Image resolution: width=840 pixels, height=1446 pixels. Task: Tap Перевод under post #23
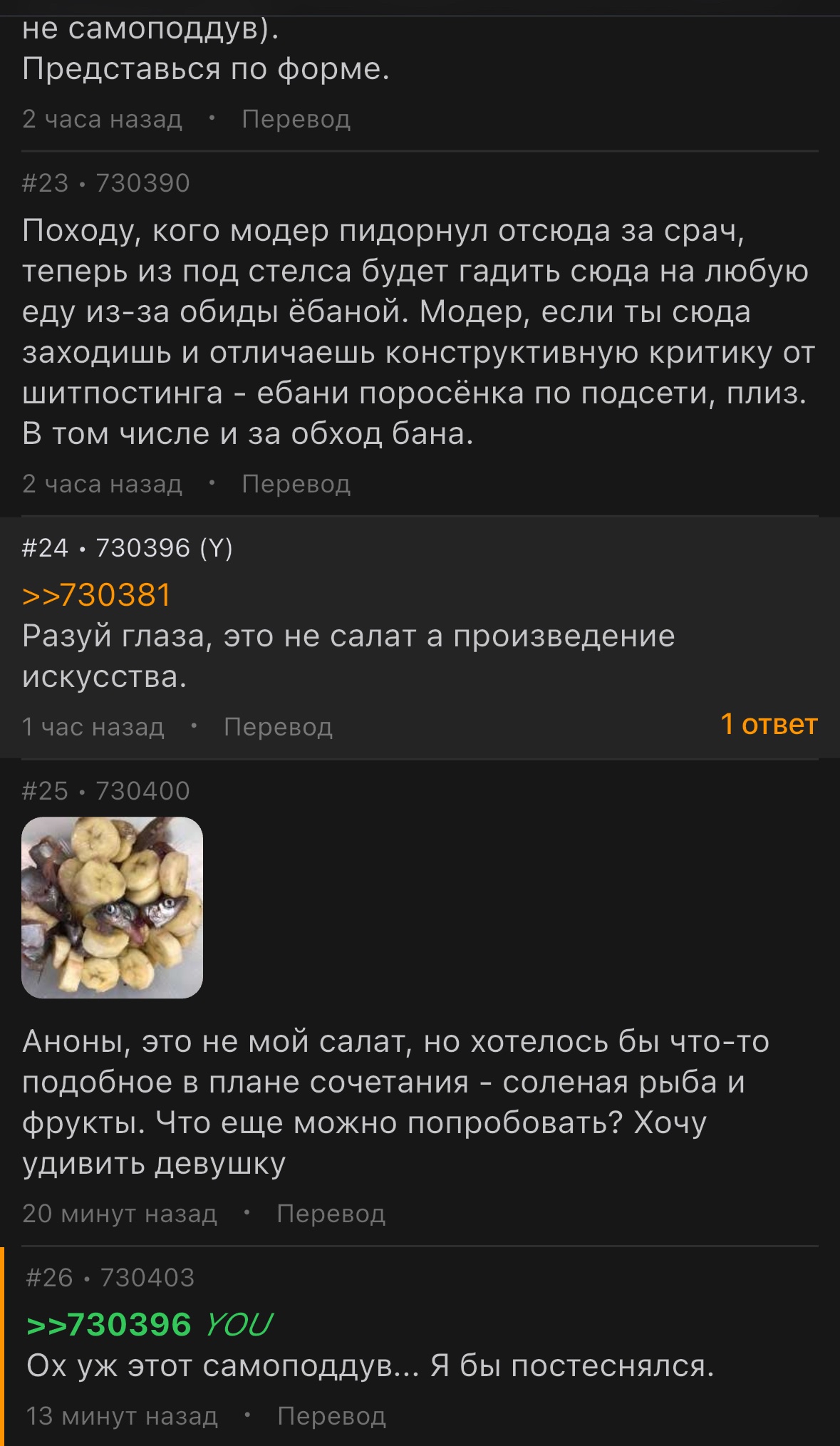[296, 484]
